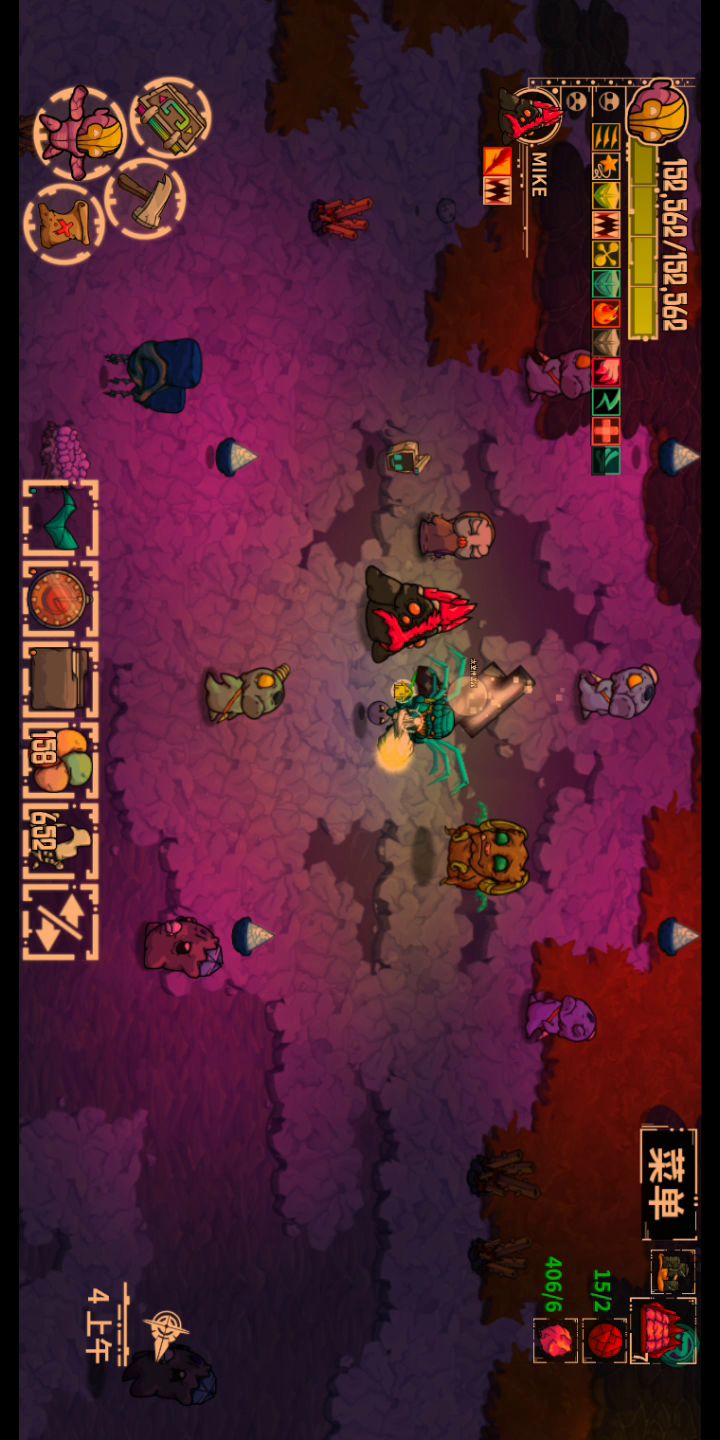Viewport: 720px width, 1440px height.
Task: Tap the workstation icon under menu
Action: click(x=671, y=1271)
